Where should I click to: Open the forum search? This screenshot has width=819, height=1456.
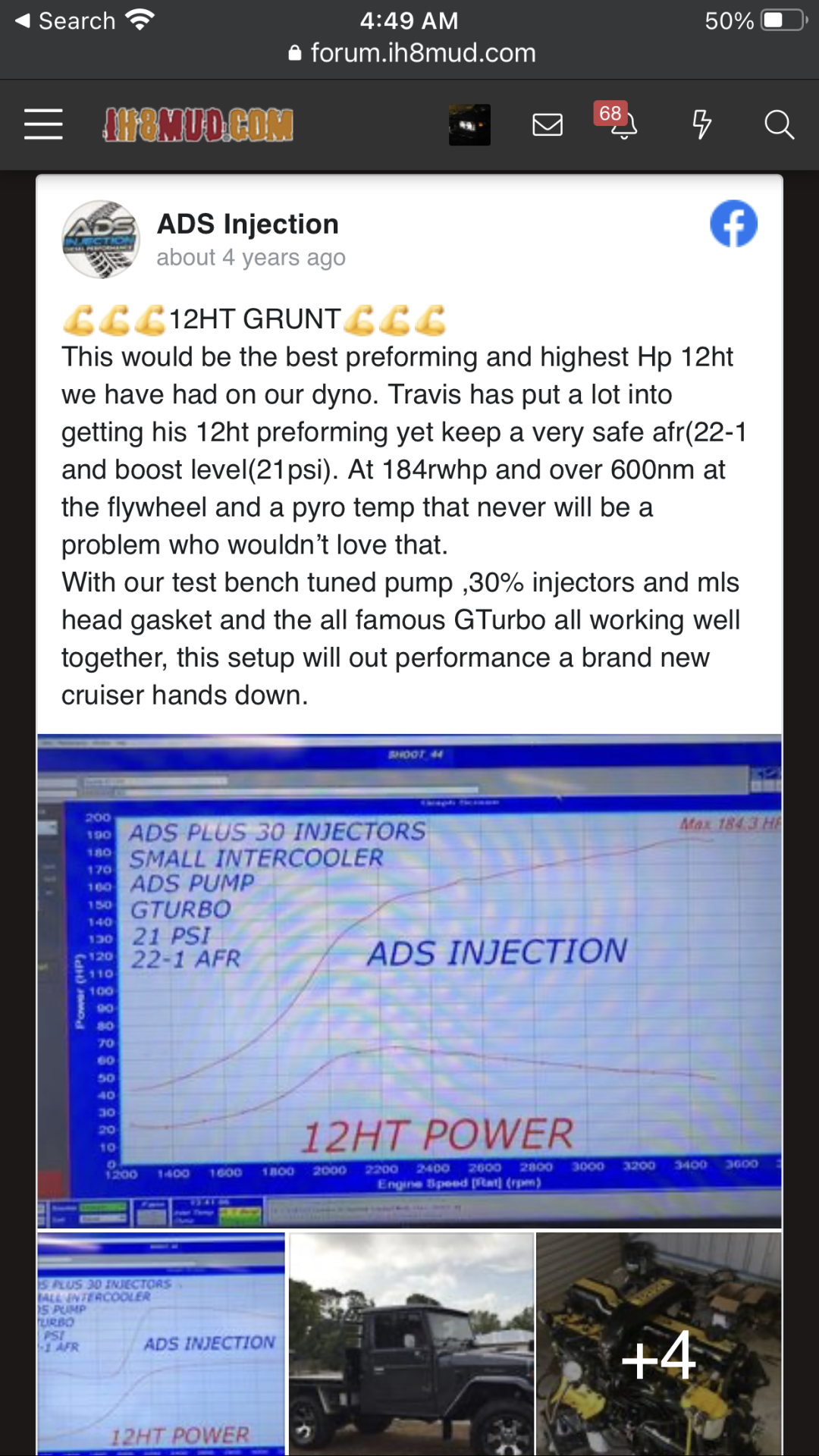[779, 124]
